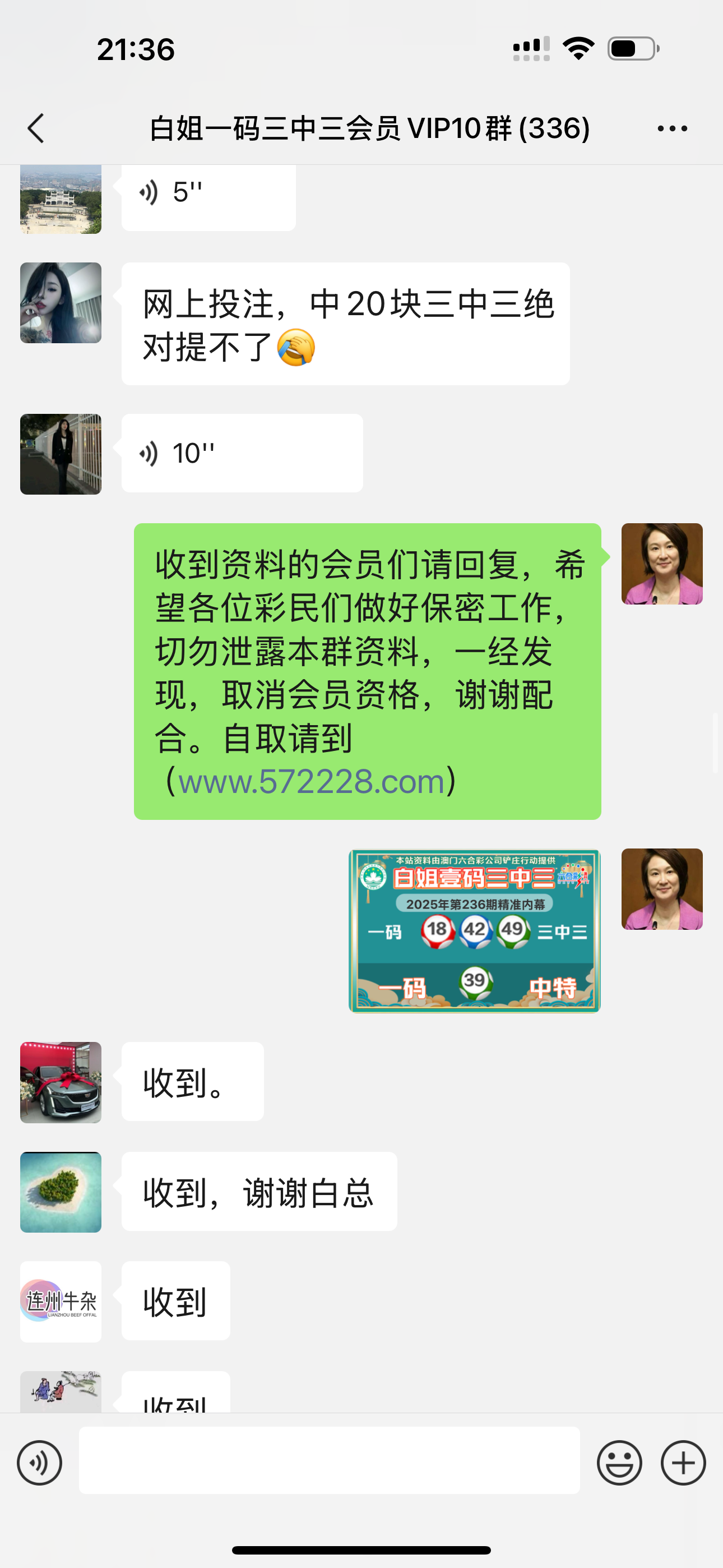Focus the message text field
This screenshot has height=1568, width=723.
tap(328, 1460)
